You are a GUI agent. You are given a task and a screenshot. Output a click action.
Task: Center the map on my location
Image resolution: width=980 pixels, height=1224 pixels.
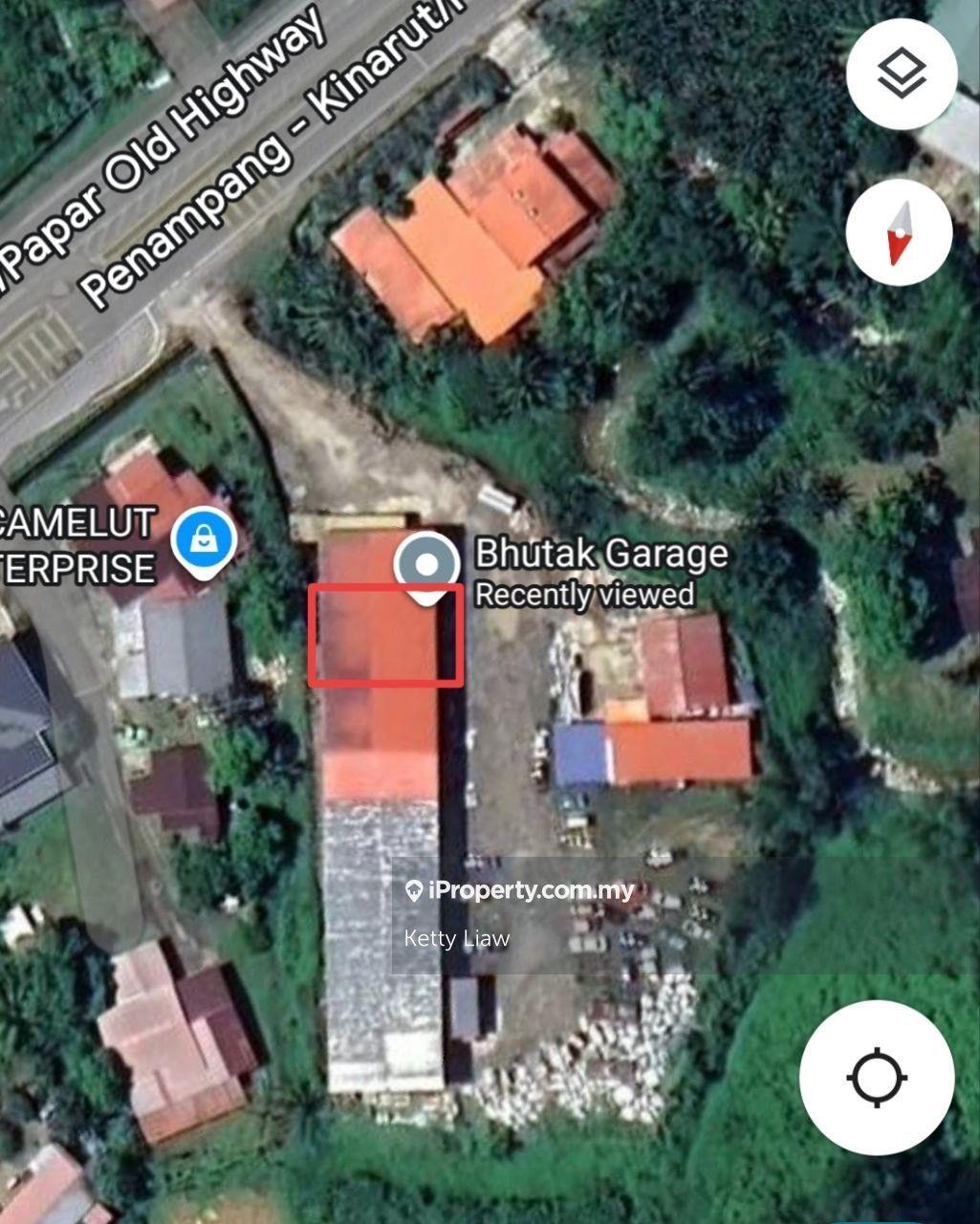click(x=876, y=1078)
